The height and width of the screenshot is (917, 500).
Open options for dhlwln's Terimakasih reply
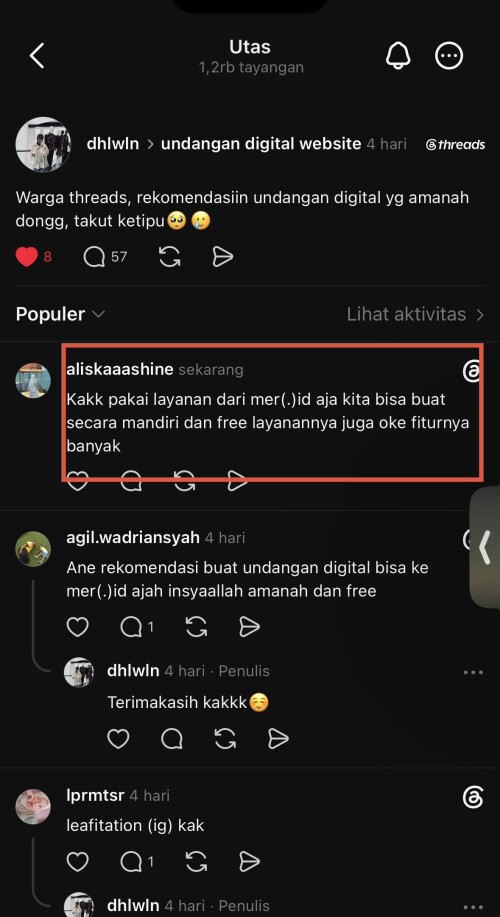pos(473,672)
